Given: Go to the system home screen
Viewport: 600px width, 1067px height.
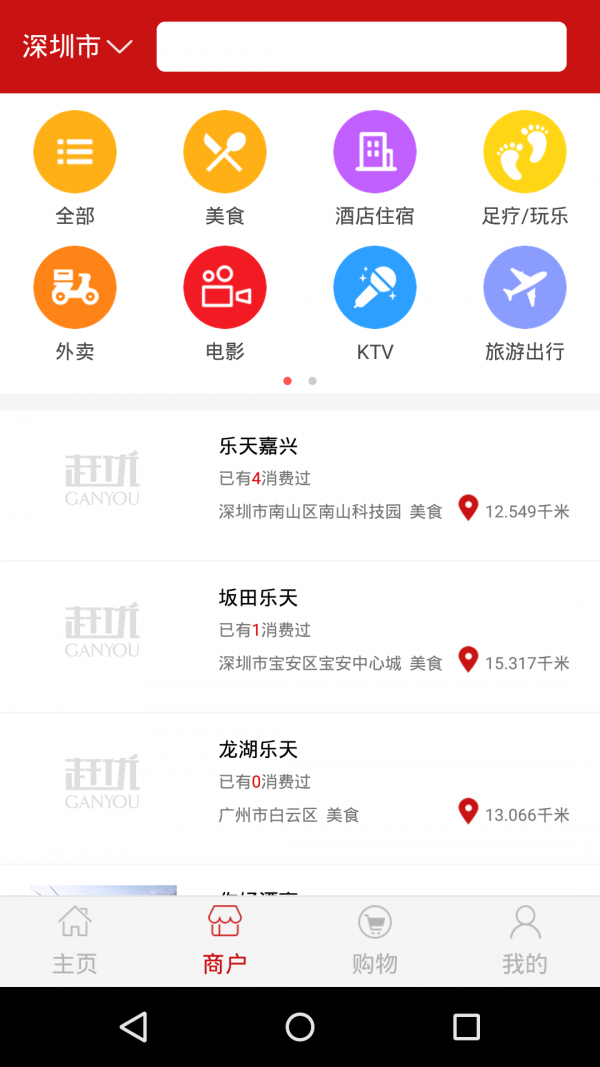Looking at the screenshot, I should (300, 1027).
